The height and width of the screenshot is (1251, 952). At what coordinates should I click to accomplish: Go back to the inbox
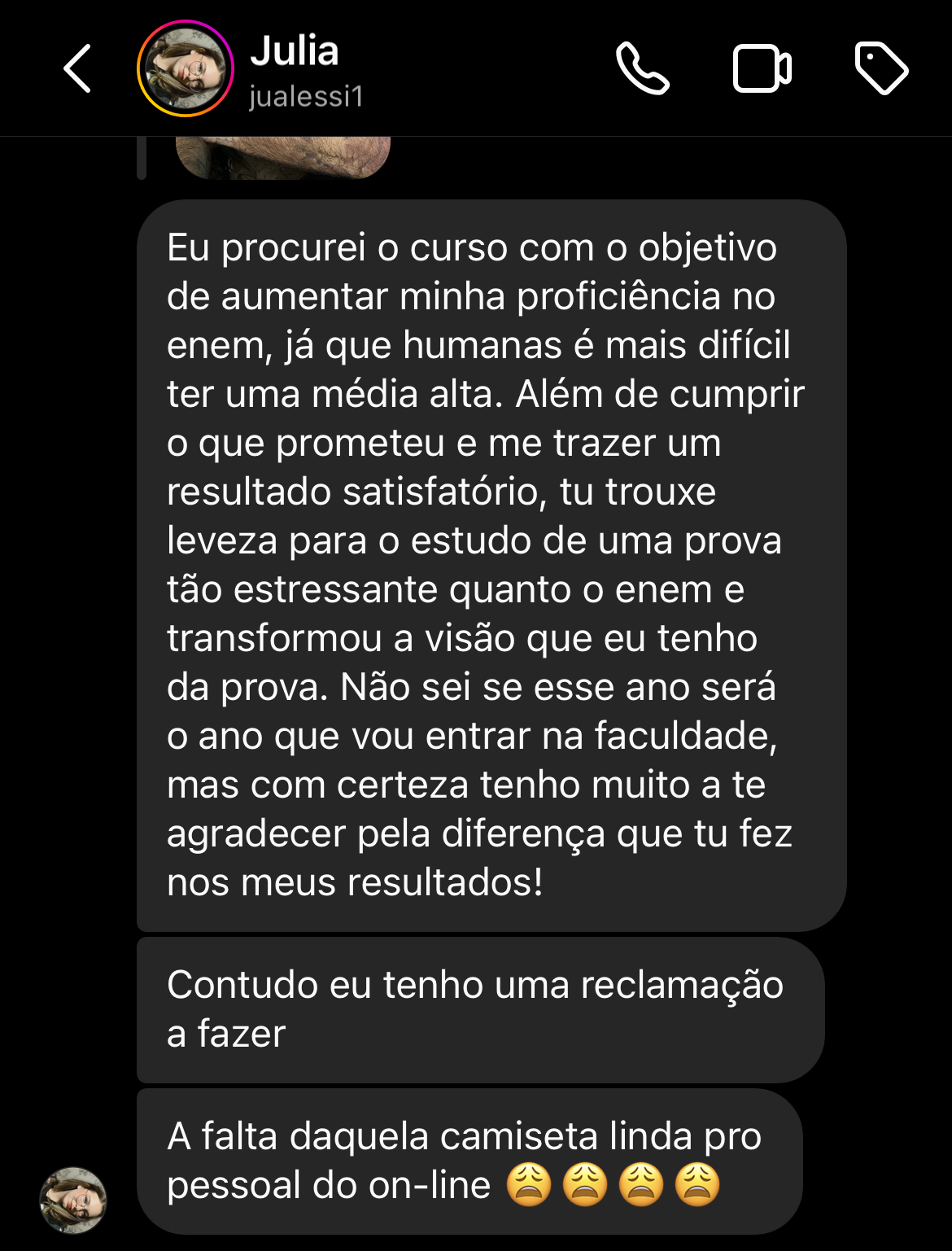(x=77, y=68)
